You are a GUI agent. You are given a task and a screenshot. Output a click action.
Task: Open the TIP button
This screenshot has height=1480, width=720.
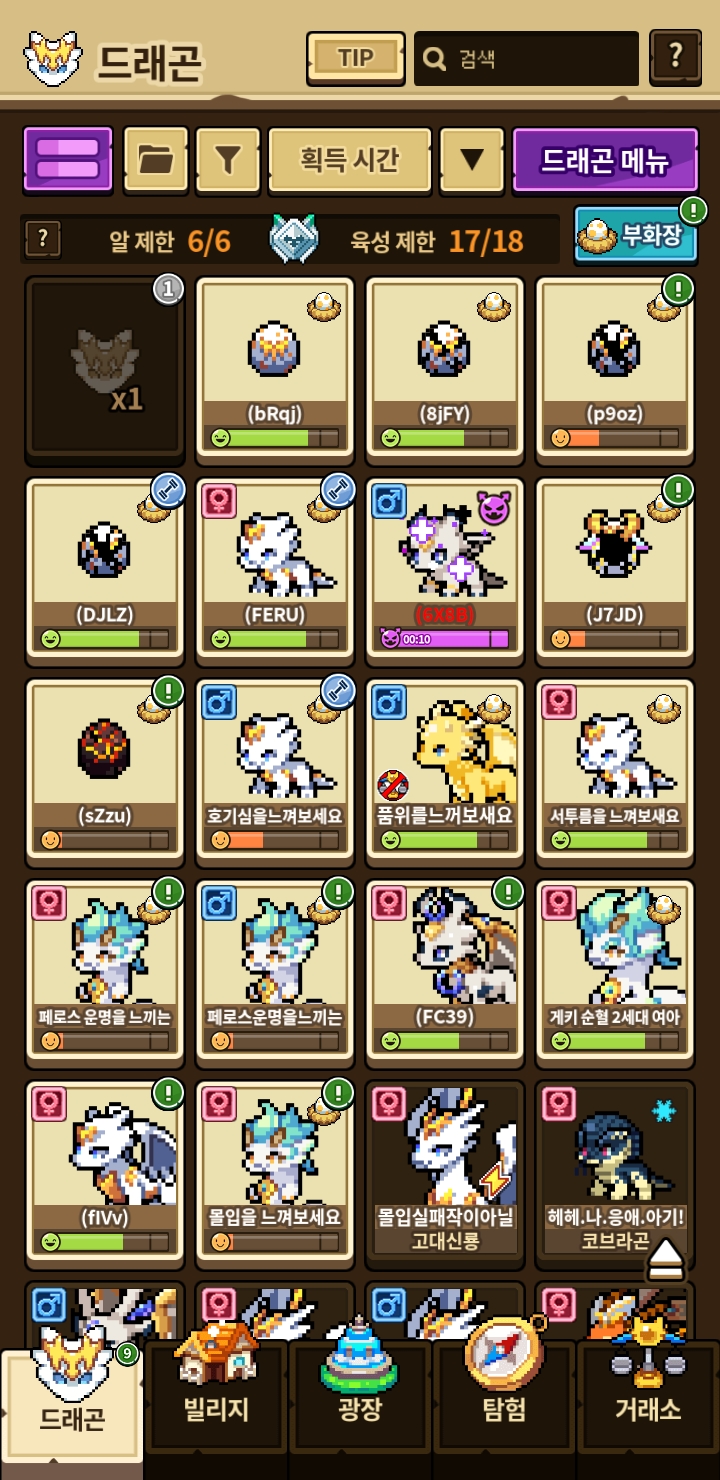(355, 59)
